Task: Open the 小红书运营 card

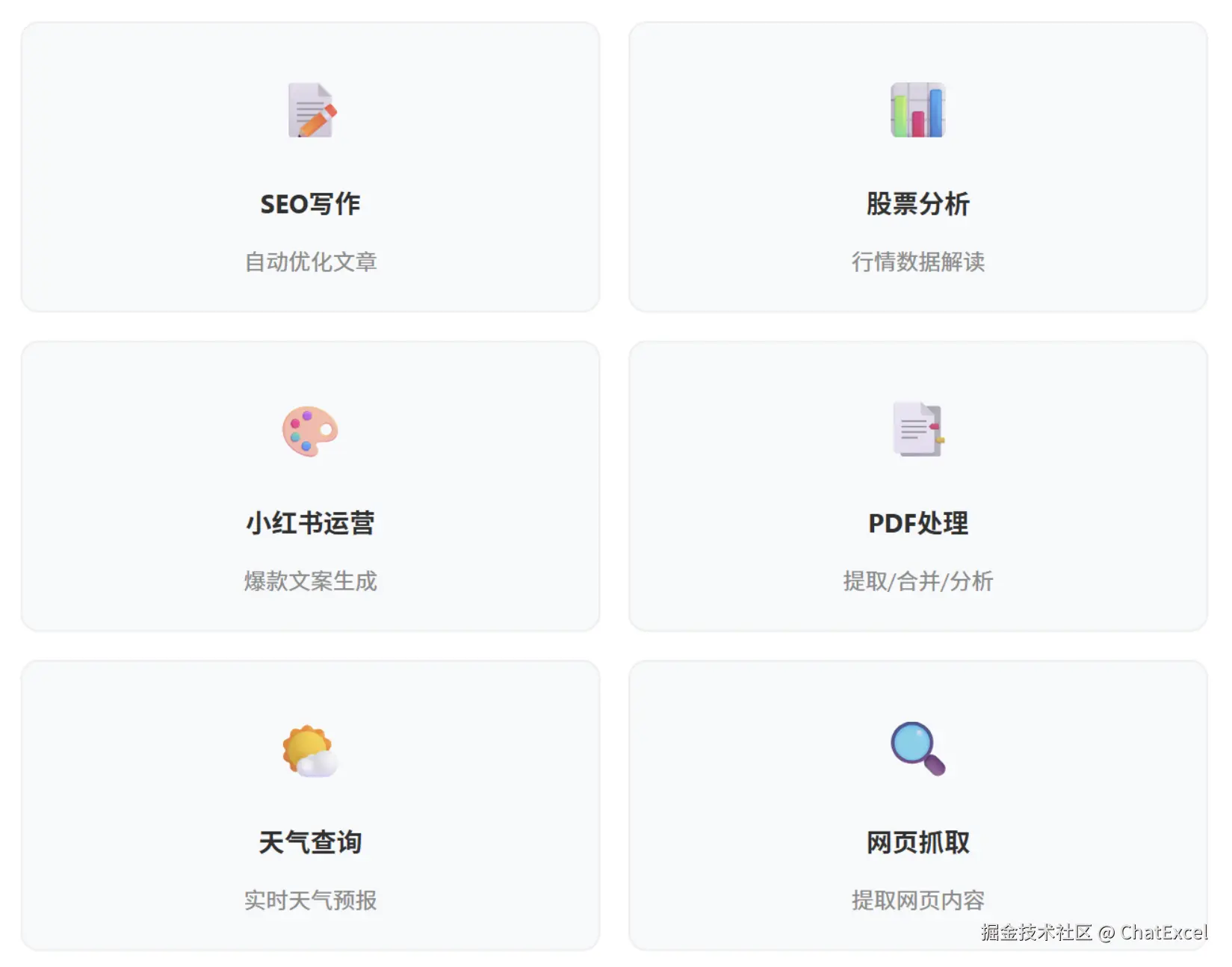Action: (x=310, y=486)
